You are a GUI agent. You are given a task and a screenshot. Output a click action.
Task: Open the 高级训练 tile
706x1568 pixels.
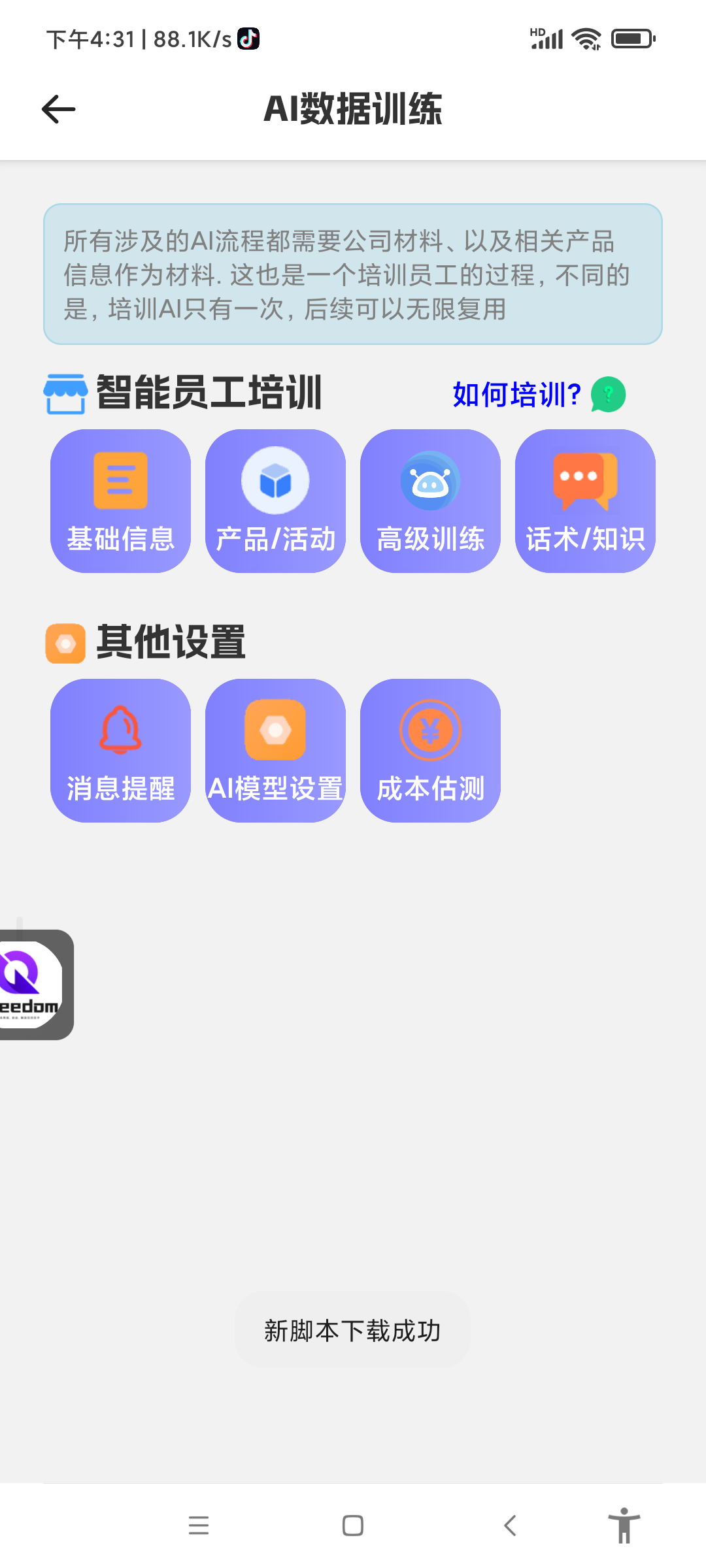[430, 501]
